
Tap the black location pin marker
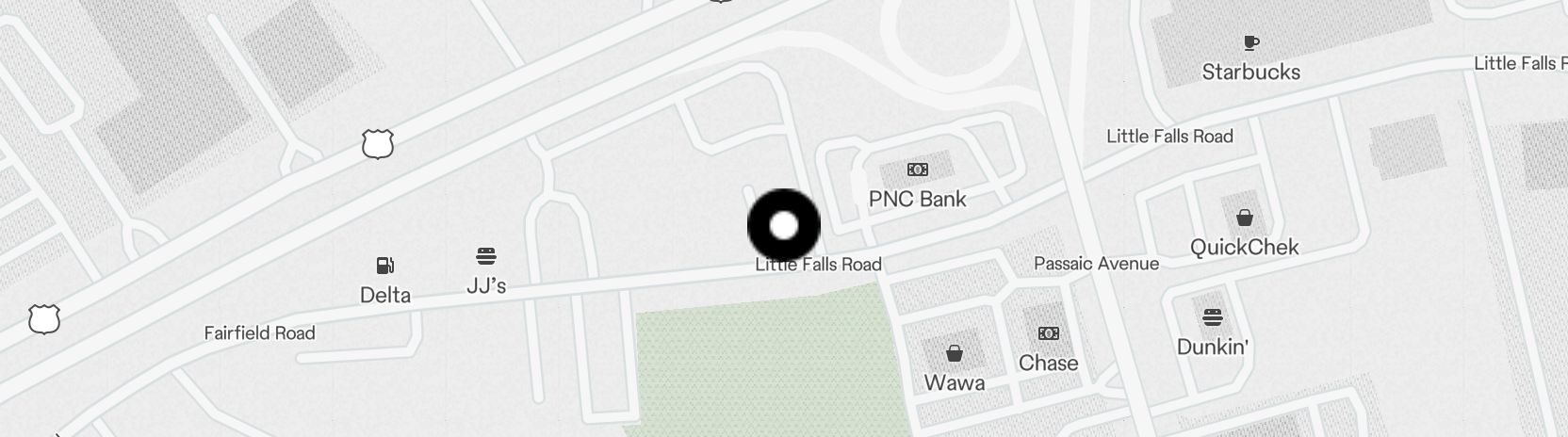click(783, 226)
